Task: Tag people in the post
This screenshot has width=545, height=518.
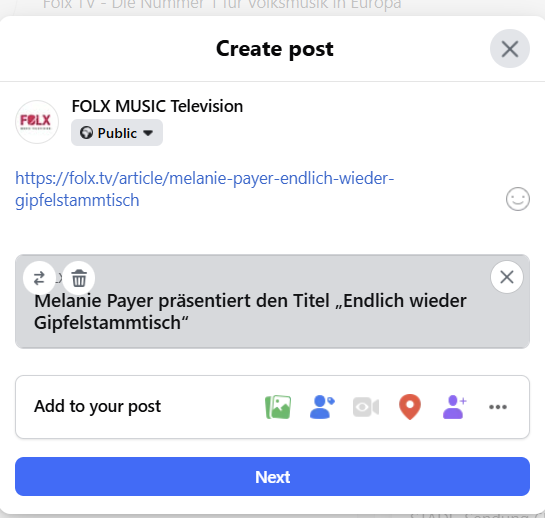Action: point(322,407)
